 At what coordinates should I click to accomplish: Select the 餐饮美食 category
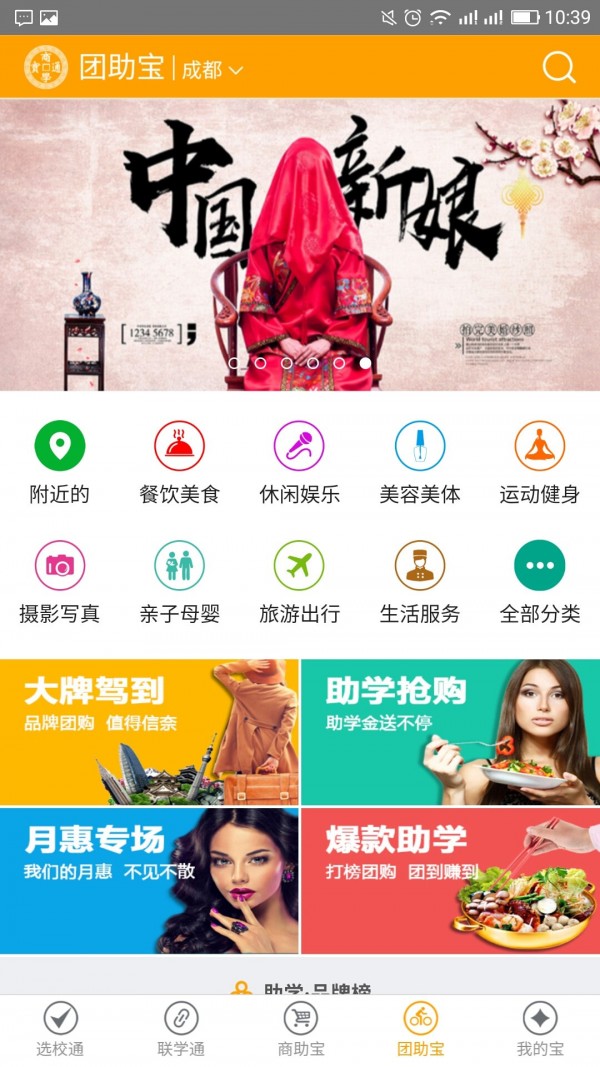point(179,462)
